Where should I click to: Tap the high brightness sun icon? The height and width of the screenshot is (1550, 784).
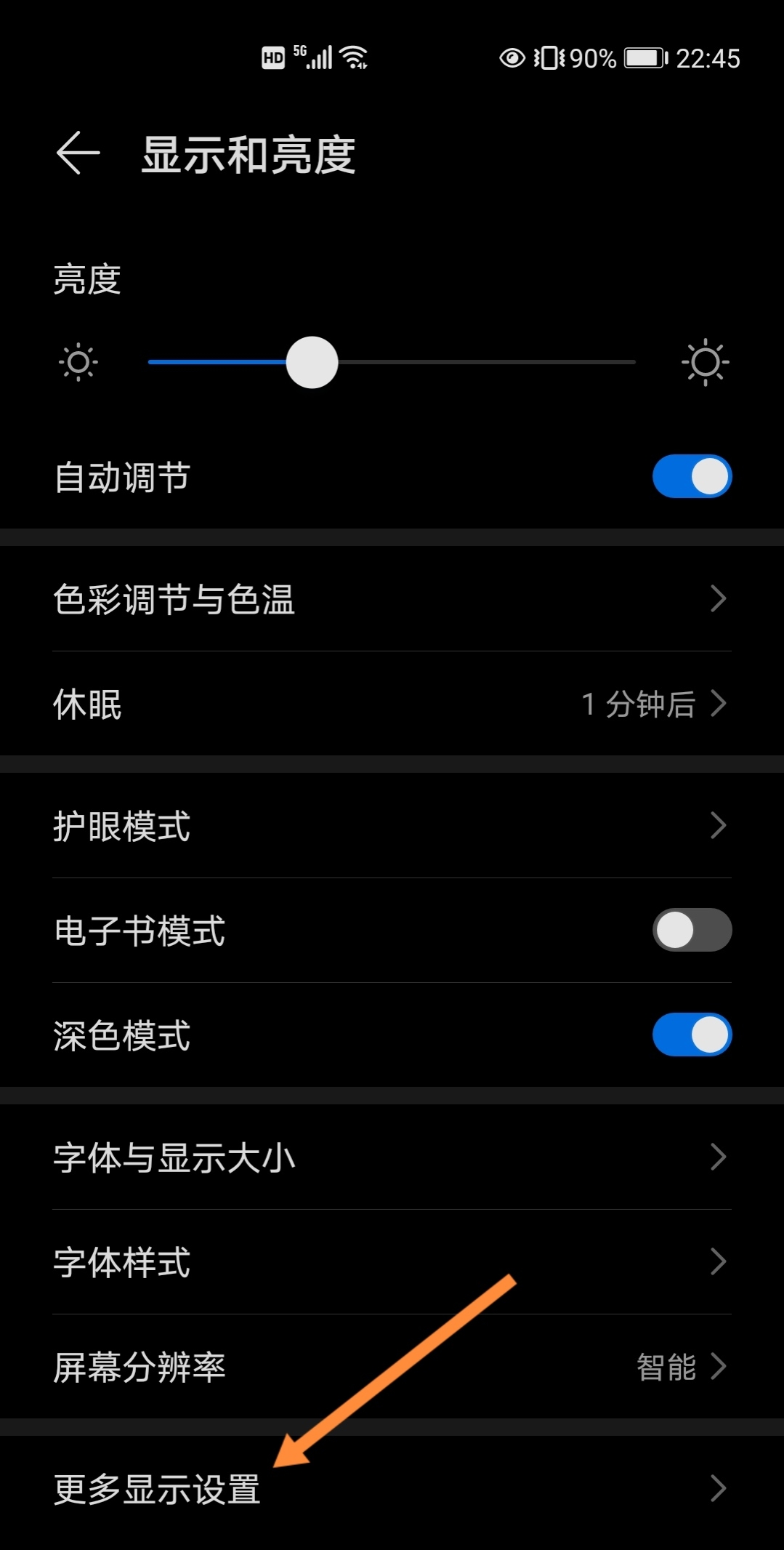point(706,361)
